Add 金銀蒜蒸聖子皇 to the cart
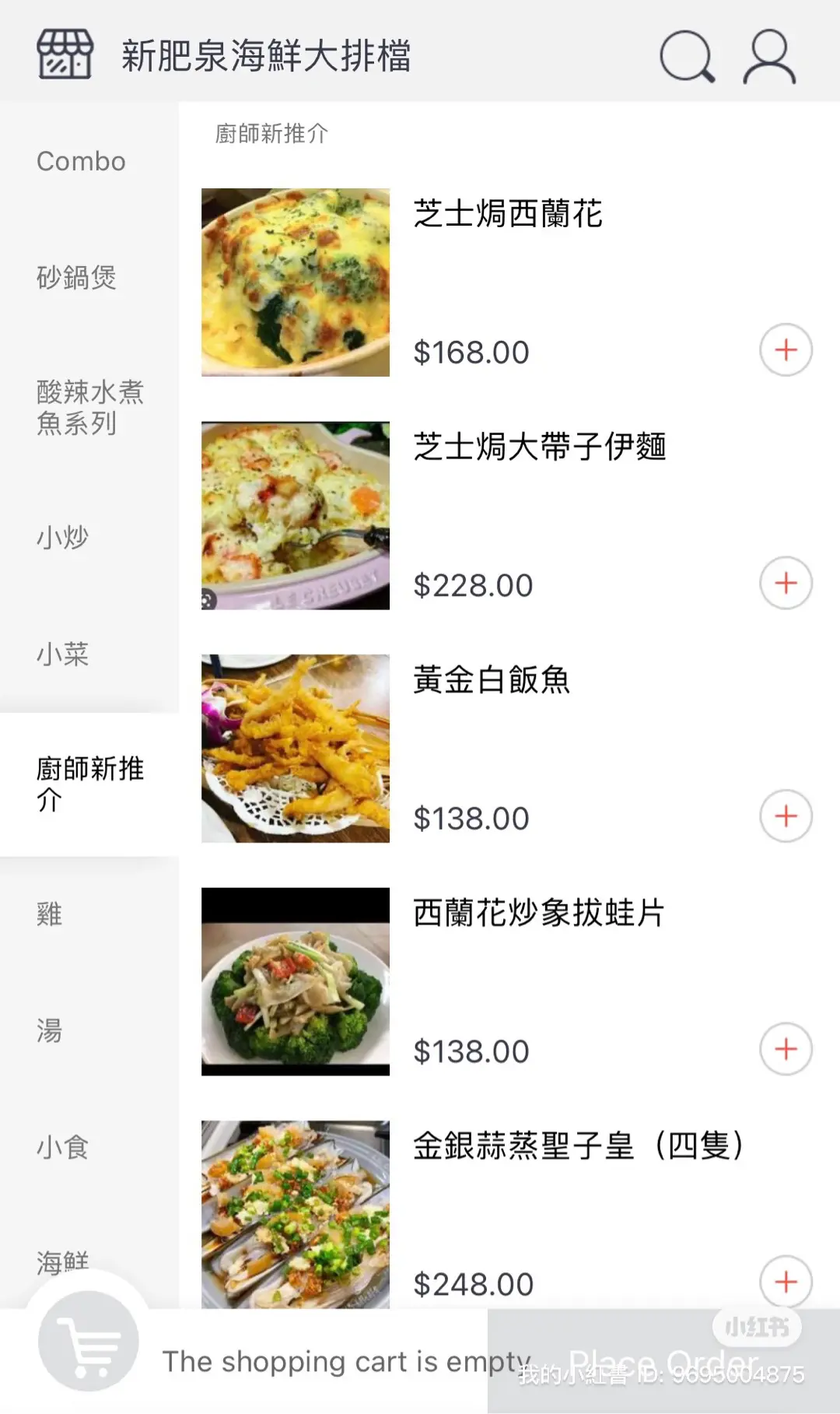 click(786, 1282)
